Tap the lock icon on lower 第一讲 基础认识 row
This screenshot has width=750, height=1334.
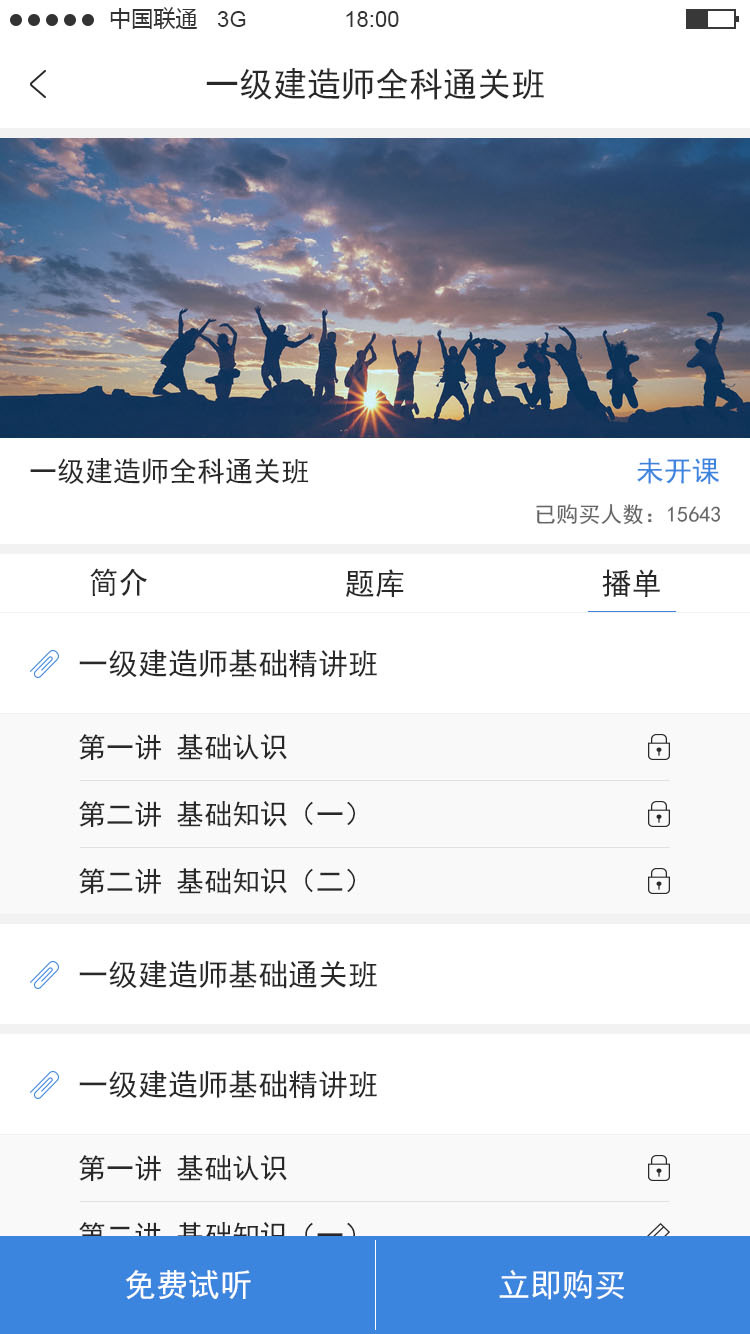(x=658, y=1168)
